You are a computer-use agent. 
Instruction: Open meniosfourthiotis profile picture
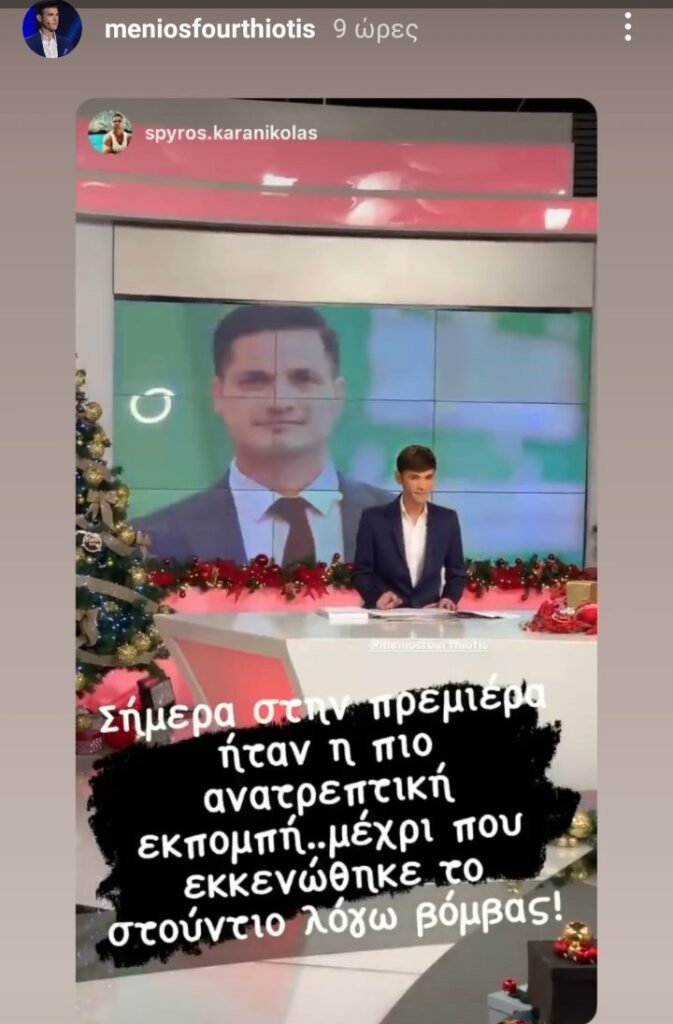(x=52, y=28)
